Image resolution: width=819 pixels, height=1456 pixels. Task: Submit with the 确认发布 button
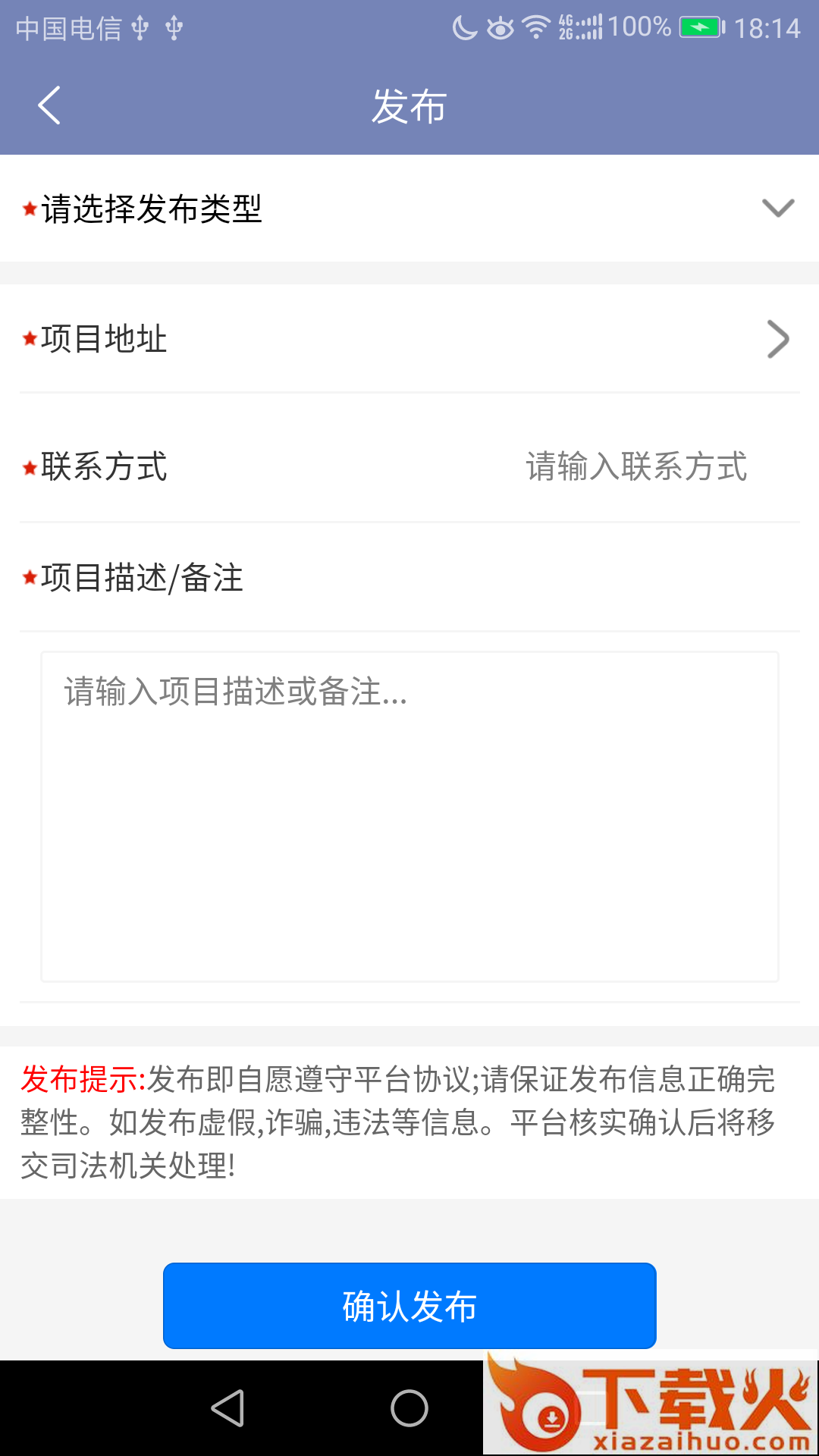pyautogui.click(x=409, y=1305)
